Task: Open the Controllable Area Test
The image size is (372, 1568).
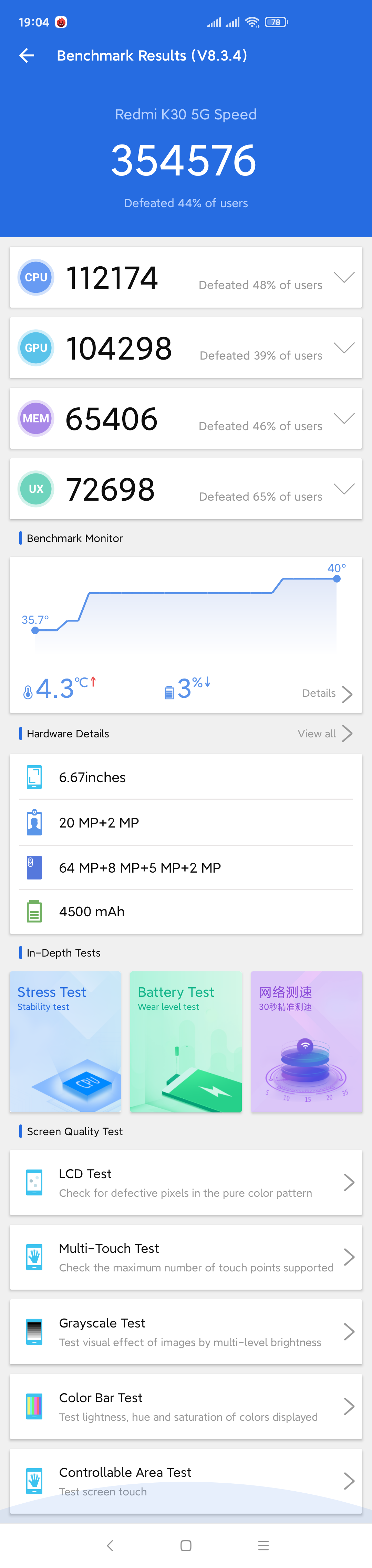Action: coord(186,1481)
